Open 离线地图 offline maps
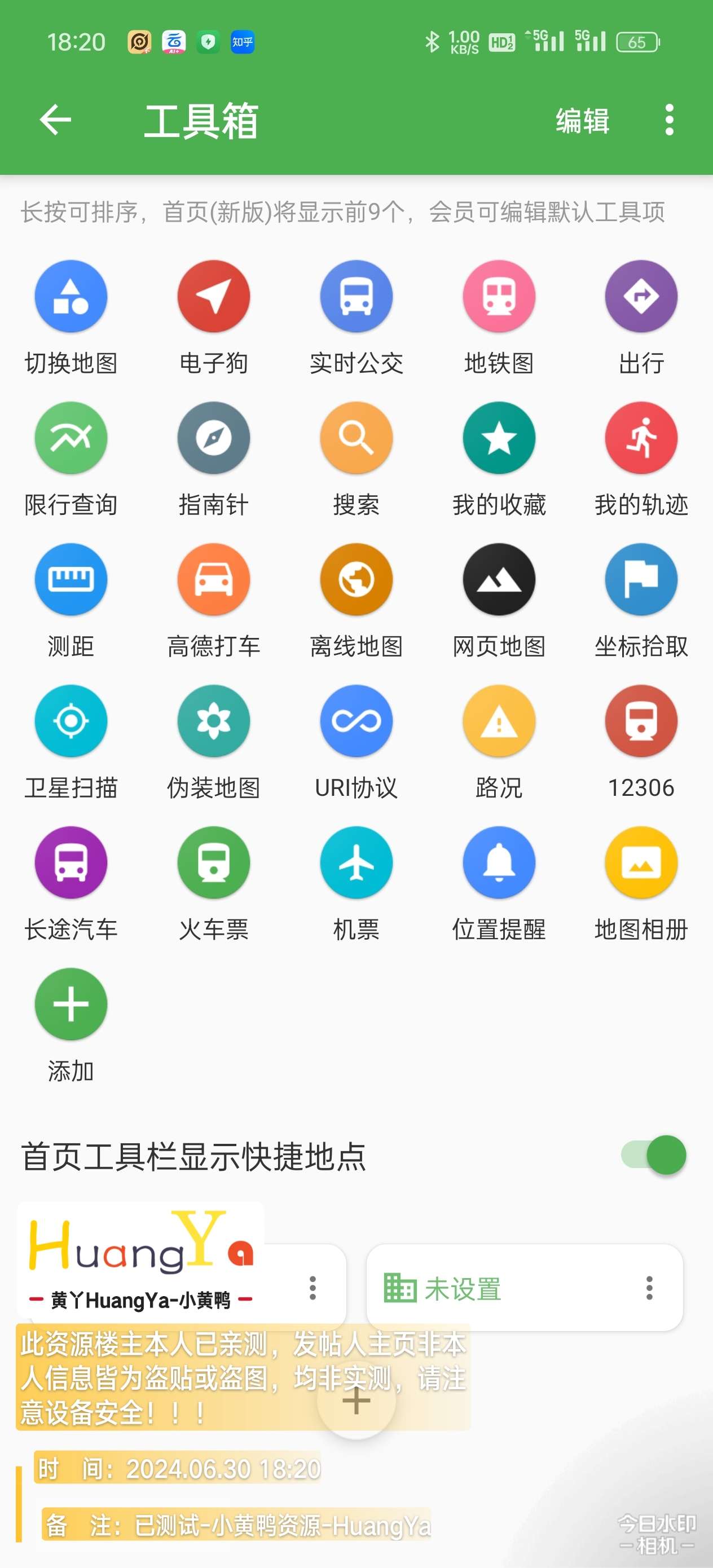 point(356,580)
